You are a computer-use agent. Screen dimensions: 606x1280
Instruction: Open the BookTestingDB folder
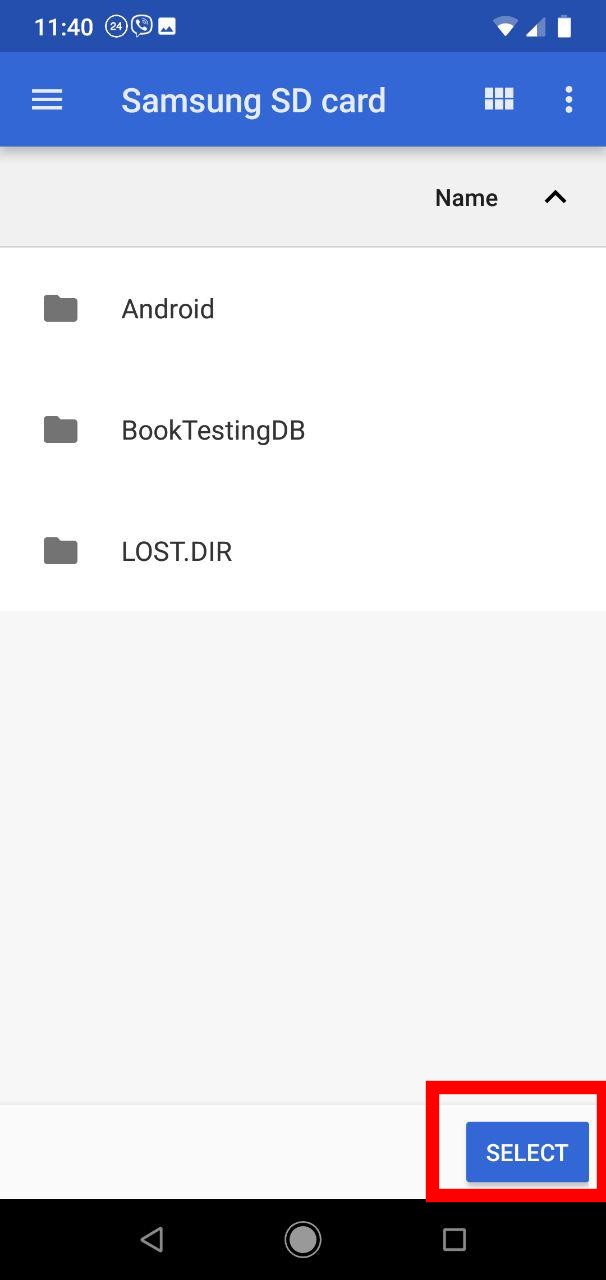(212, 430)
